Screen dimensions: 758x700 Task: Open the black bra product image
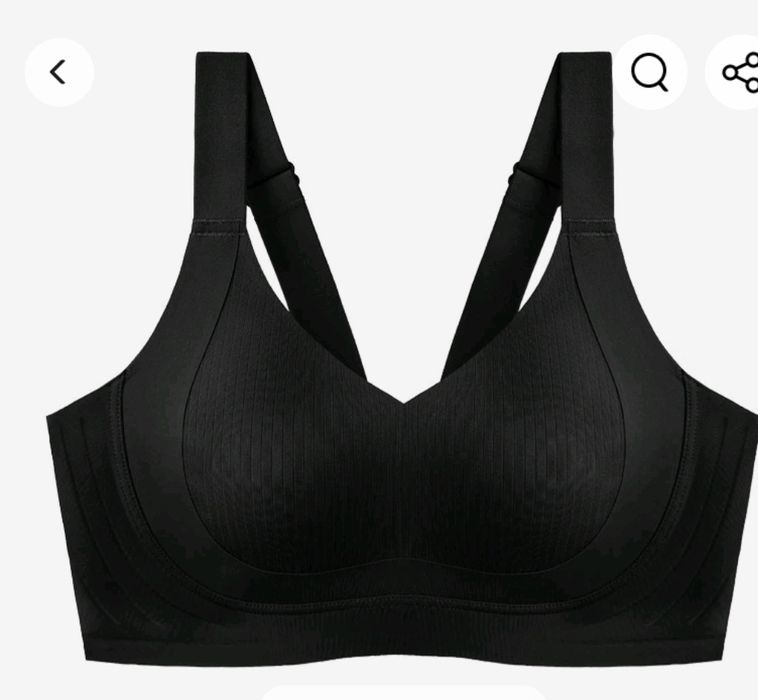(x=400, y=400)
